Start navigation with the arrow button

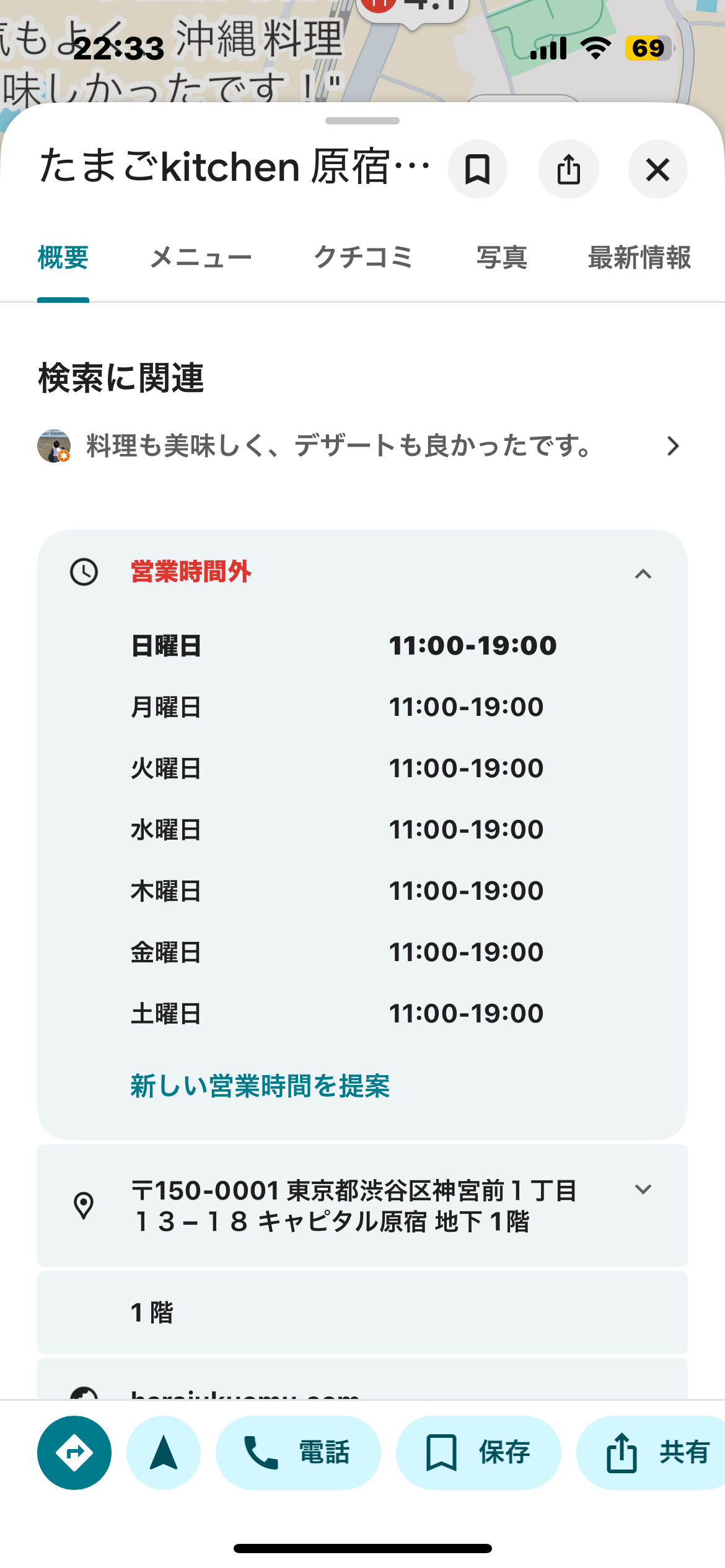(164, 1452)
